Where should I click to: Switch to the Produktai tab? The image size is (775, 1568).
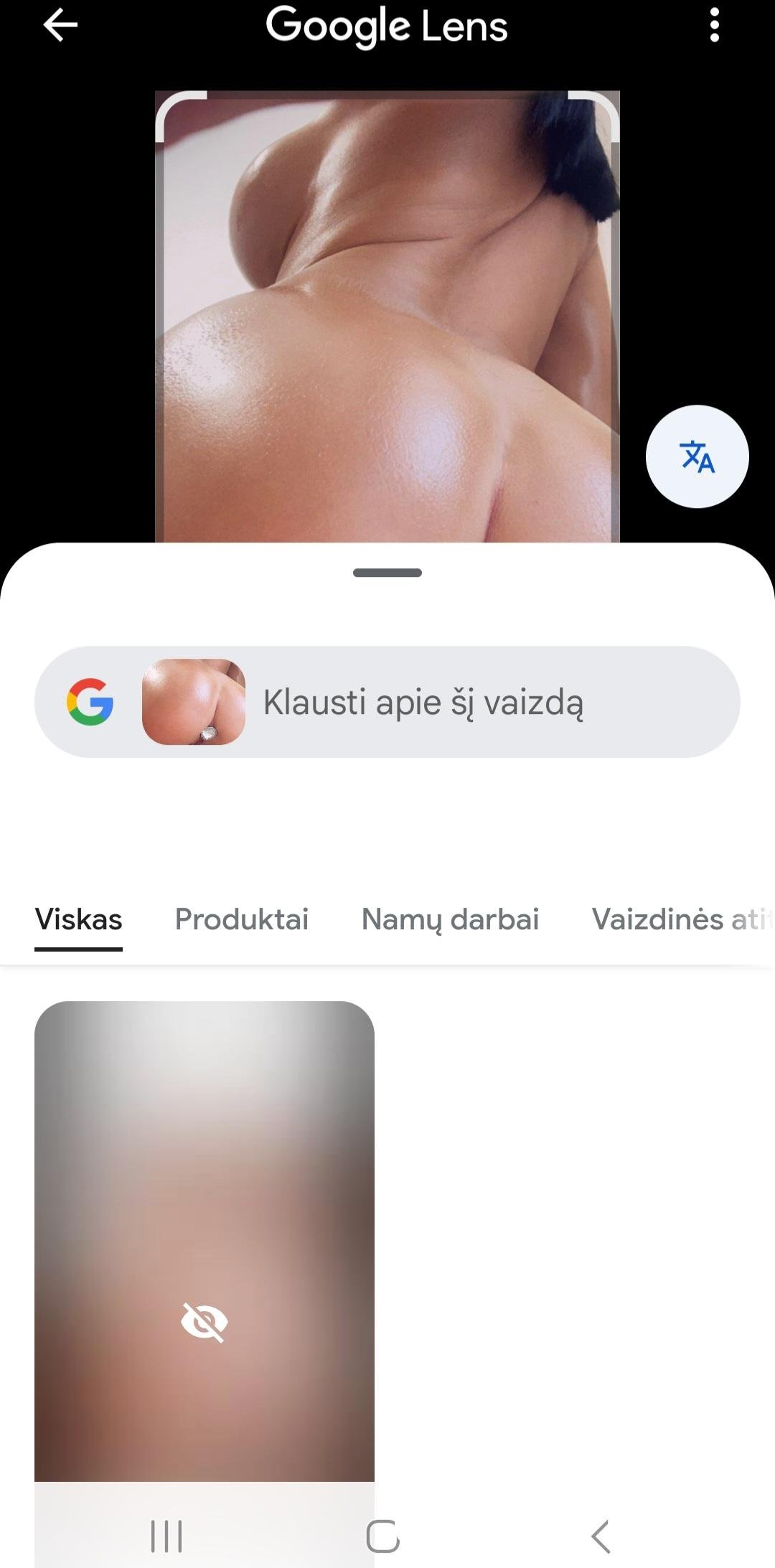(x=242, y=919)
